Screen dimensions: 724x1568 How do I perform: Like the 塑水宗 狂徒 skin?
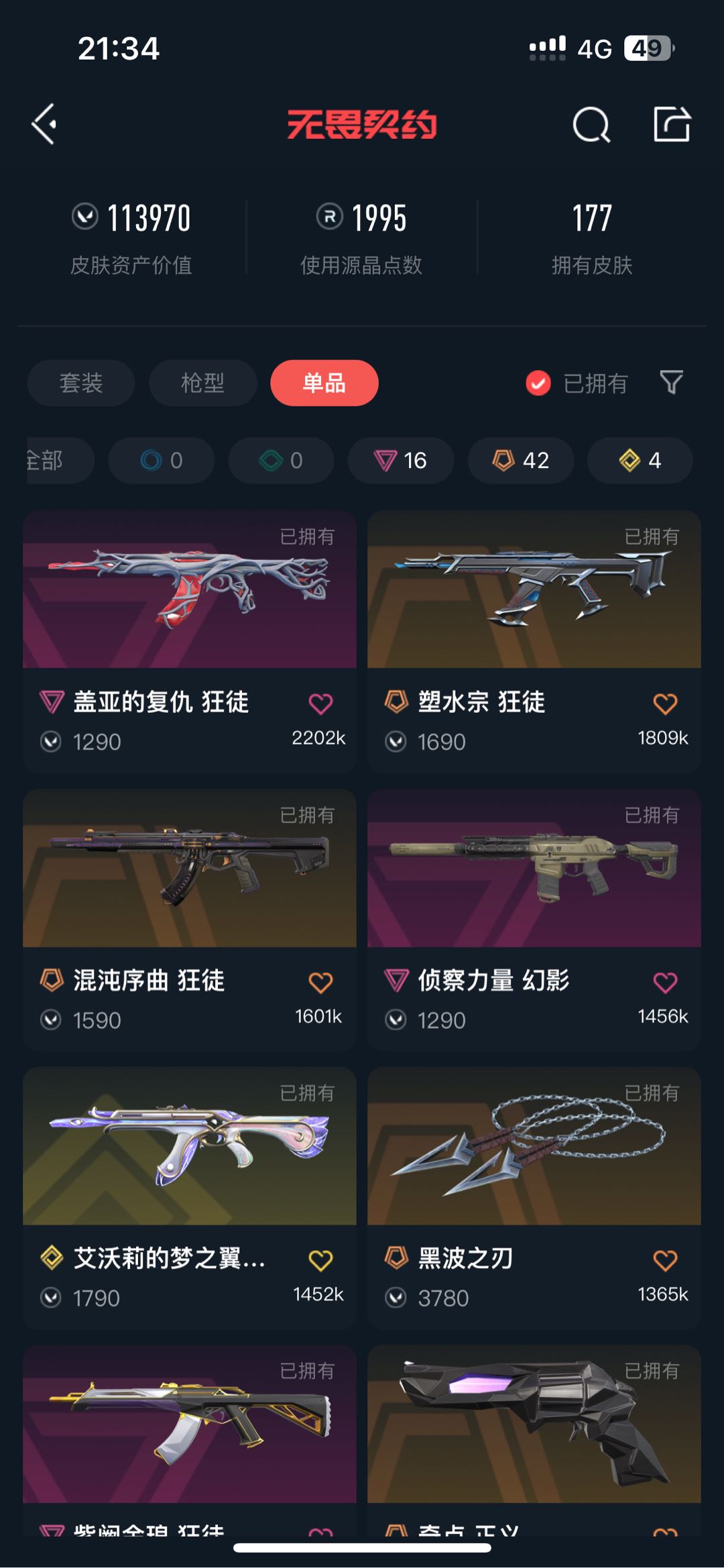click(x=665, y=704)
